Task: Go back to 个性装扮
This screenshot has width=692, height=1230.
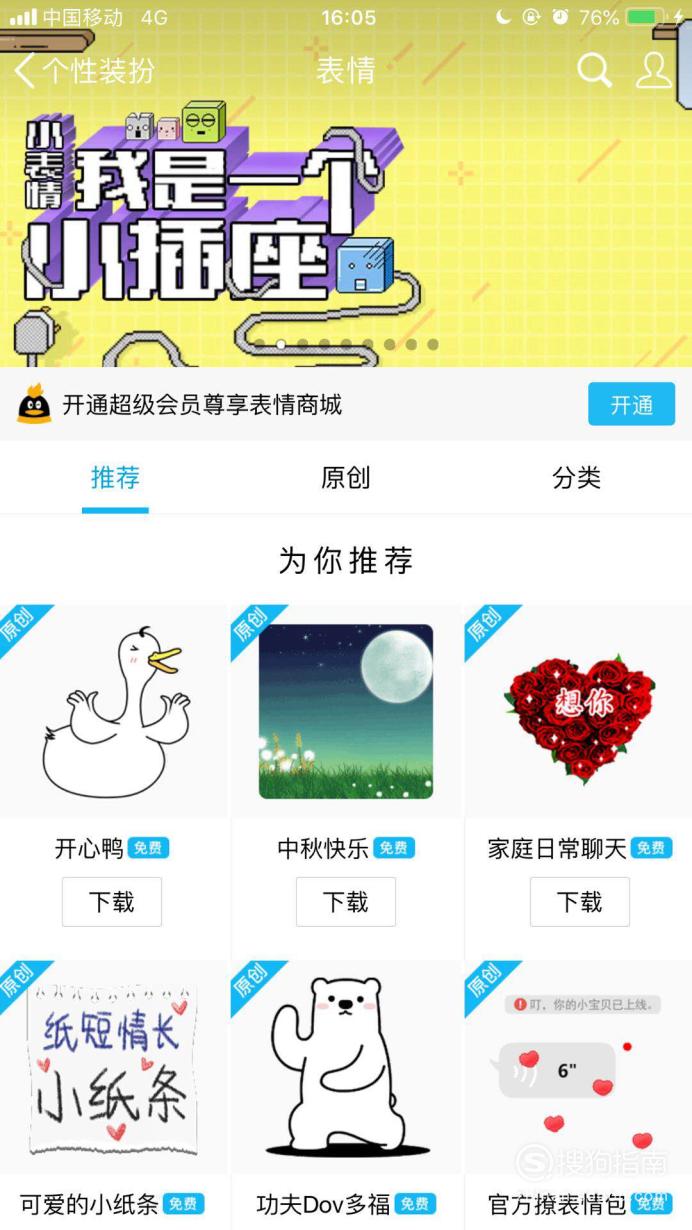Action: 86,71
